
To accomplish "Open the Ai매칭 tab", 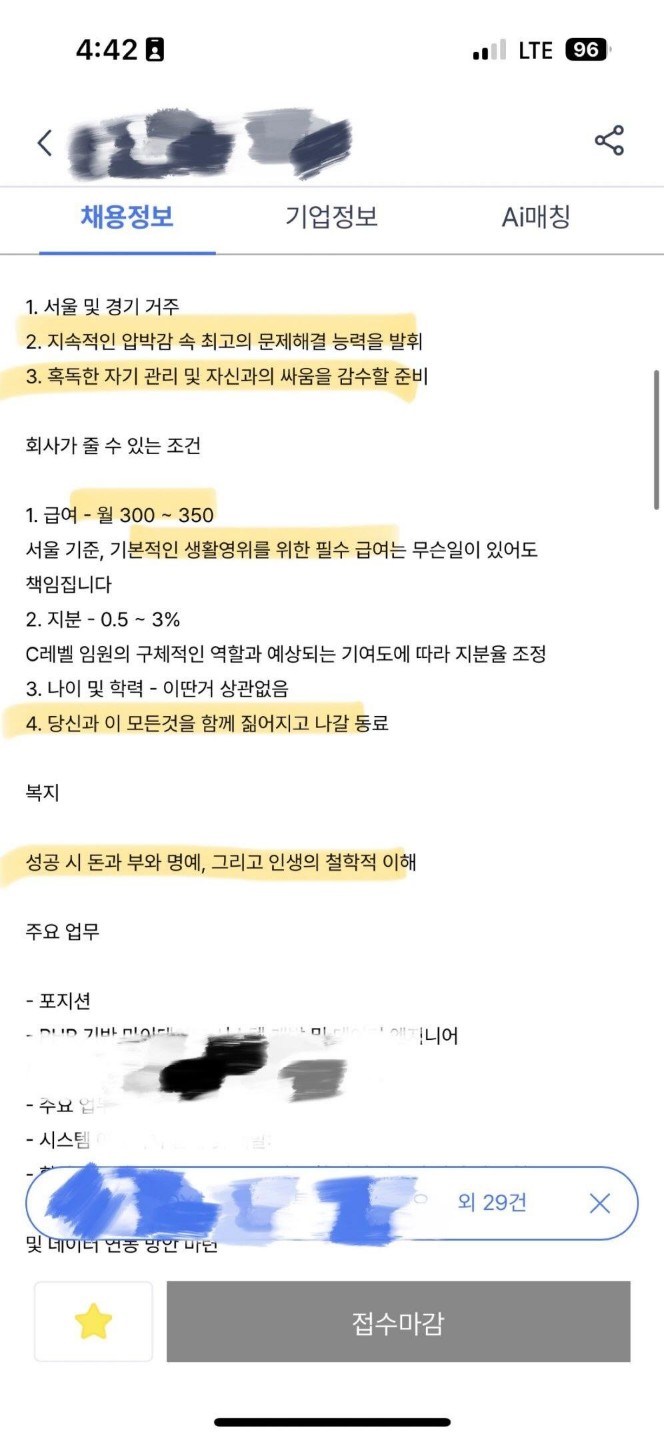I will coord(536,218).
